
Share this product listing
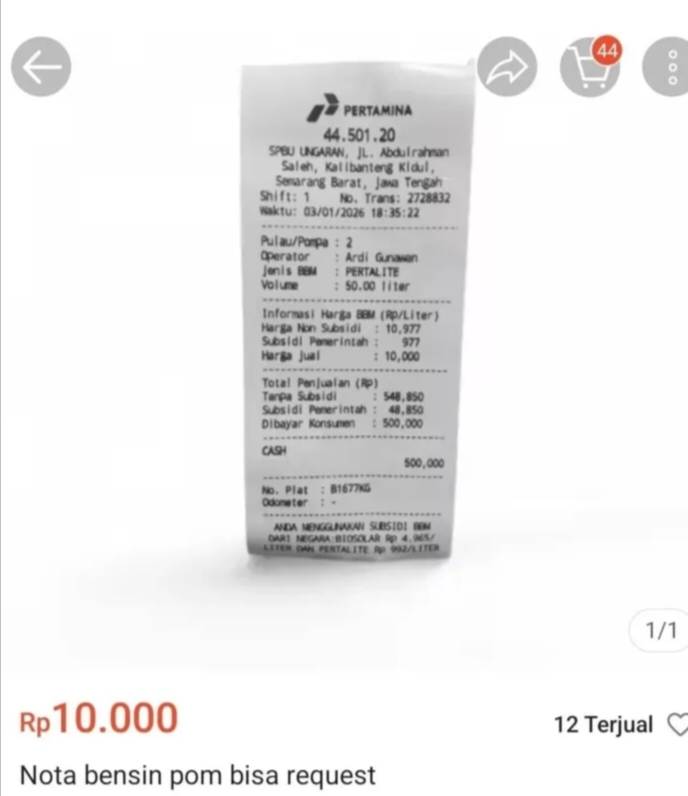pyautogui.click(x=507, y=67)
